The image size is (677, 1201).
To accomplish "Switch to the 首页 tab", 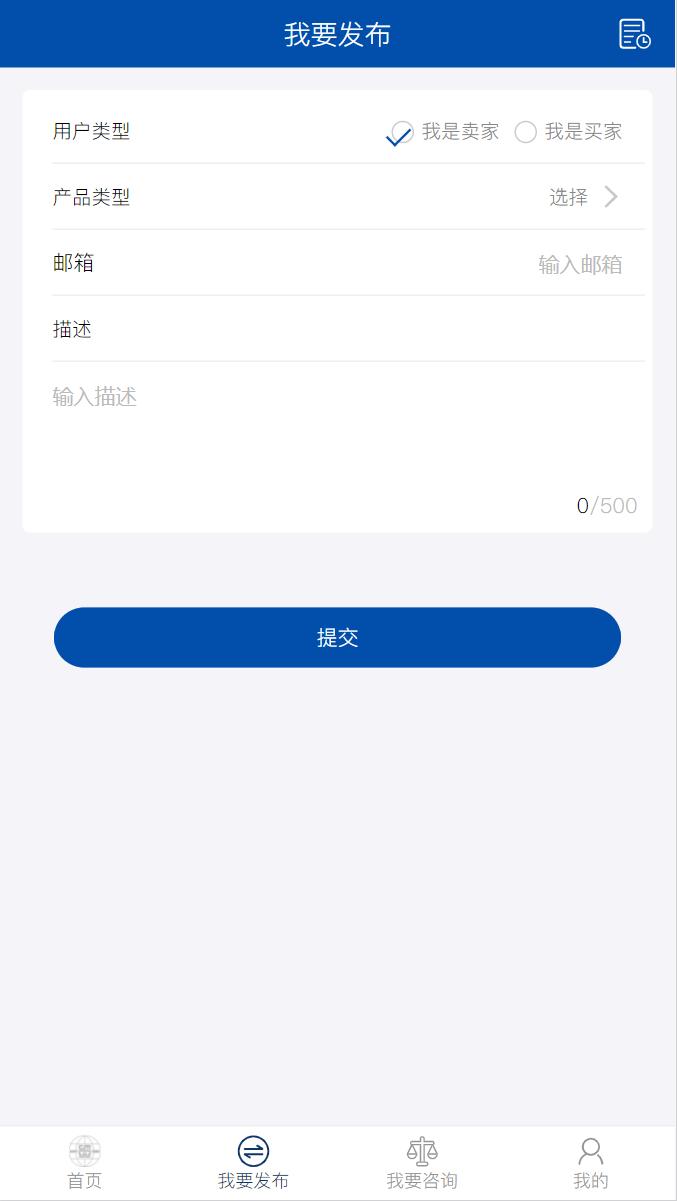I will (x=85, y=1164).
